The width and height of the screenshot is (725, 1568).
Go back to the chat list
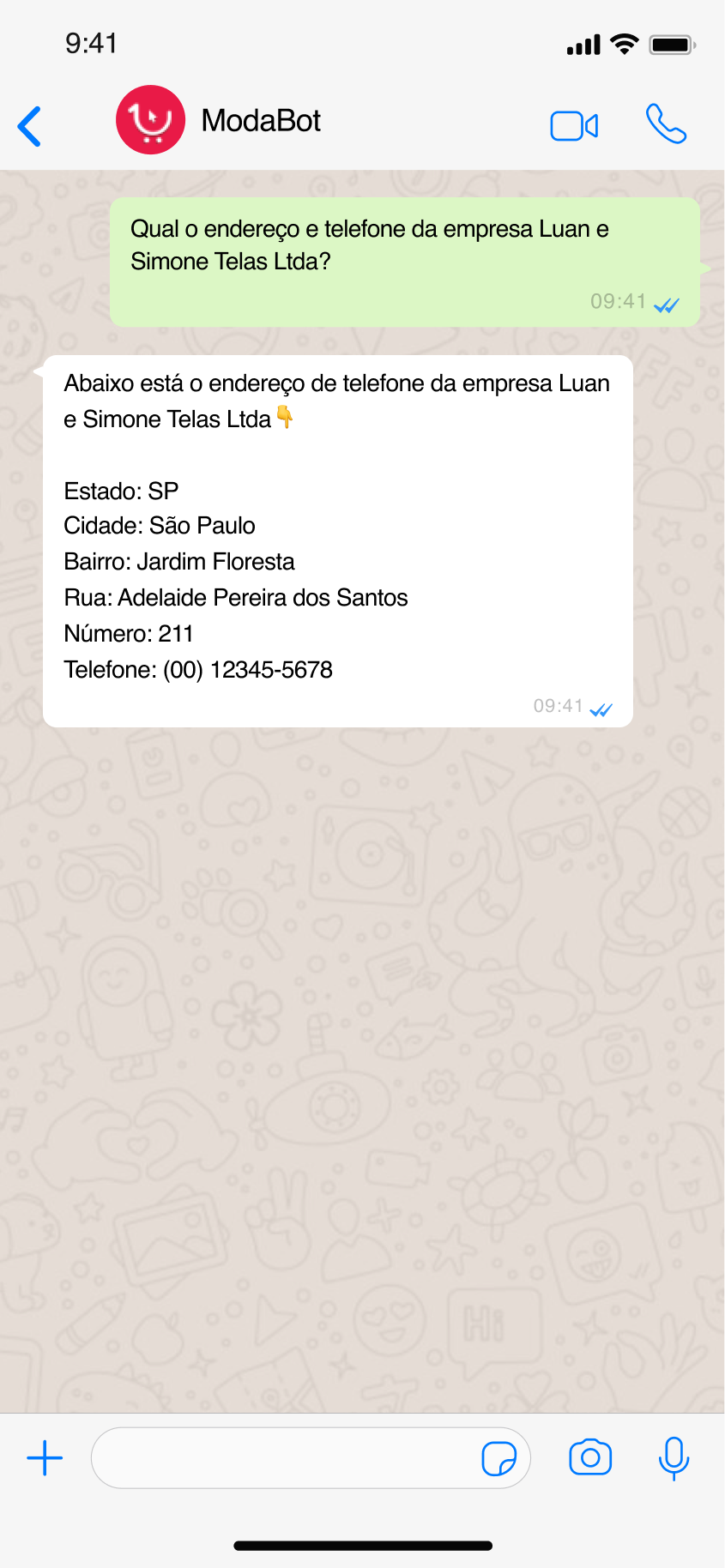(x=30, y=126)
